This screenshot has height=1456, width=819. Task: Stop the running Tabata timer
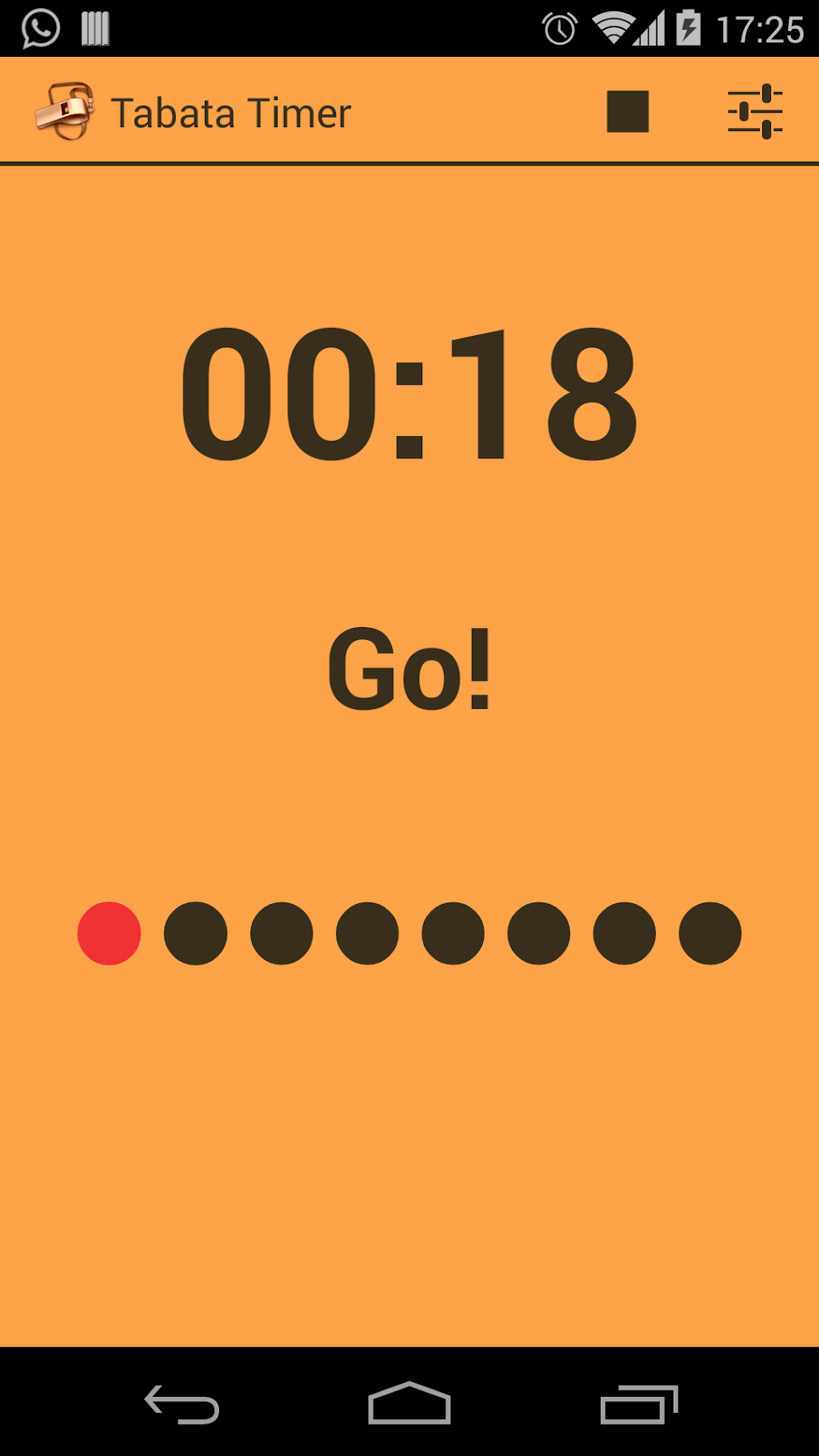click(x=627, y=111)
